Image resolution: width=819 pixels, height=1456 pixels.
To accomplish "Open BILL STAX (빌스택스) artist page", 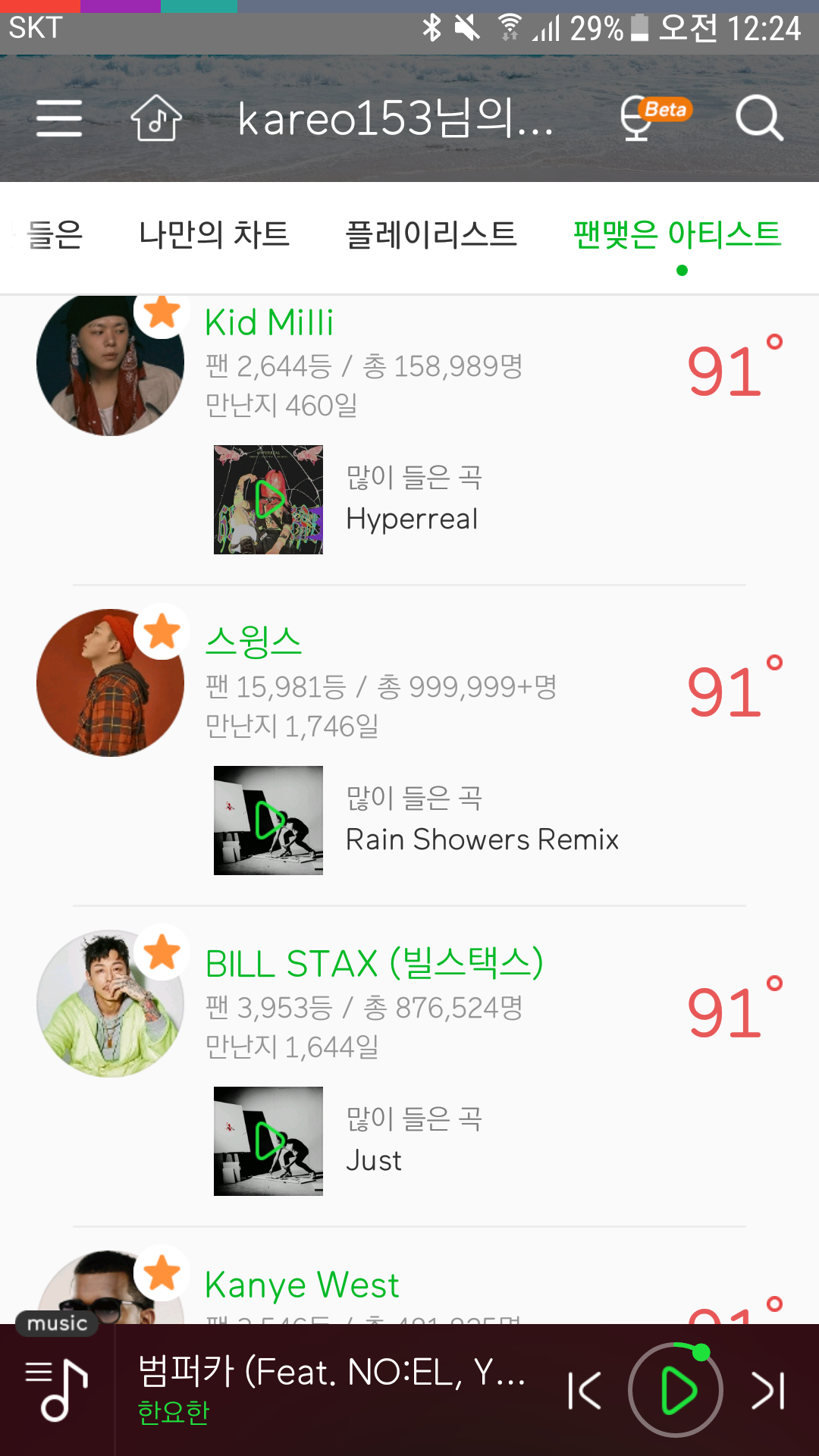I will point(375,964).
